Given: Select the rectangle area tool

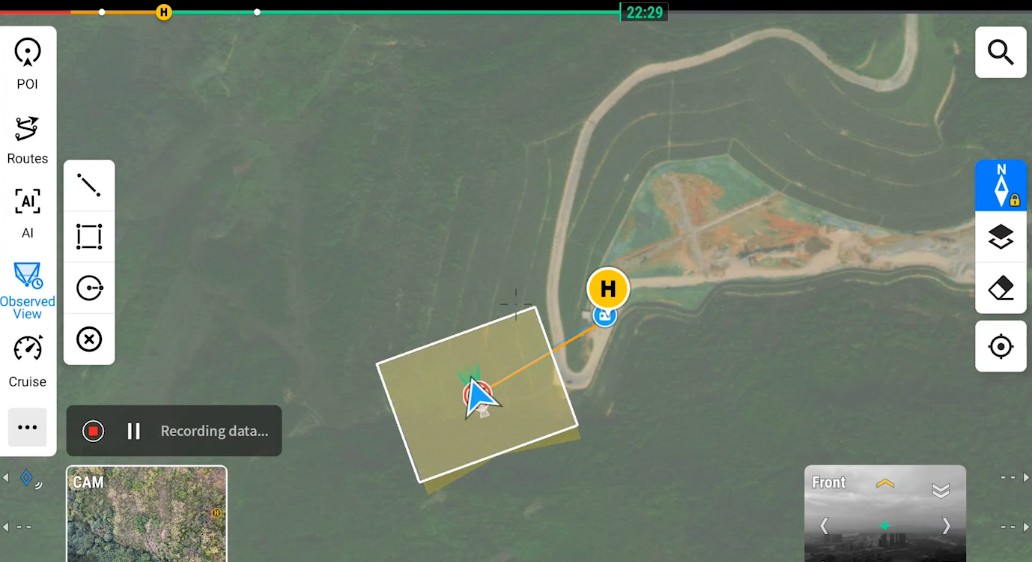Looking at the screenshot, I should click(x=89, y=237).
